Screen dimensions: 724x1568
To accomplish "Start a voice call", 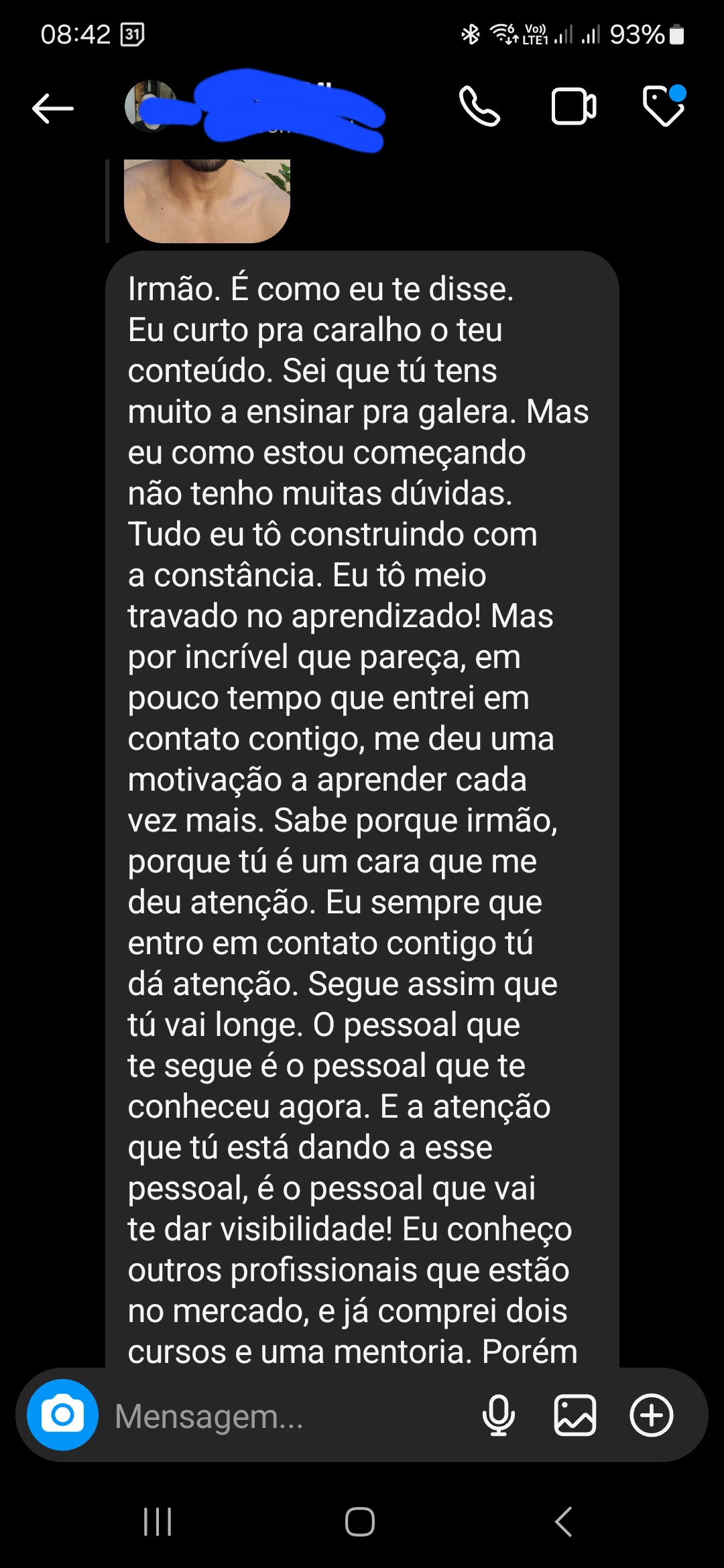I will [x=479, y=107].
